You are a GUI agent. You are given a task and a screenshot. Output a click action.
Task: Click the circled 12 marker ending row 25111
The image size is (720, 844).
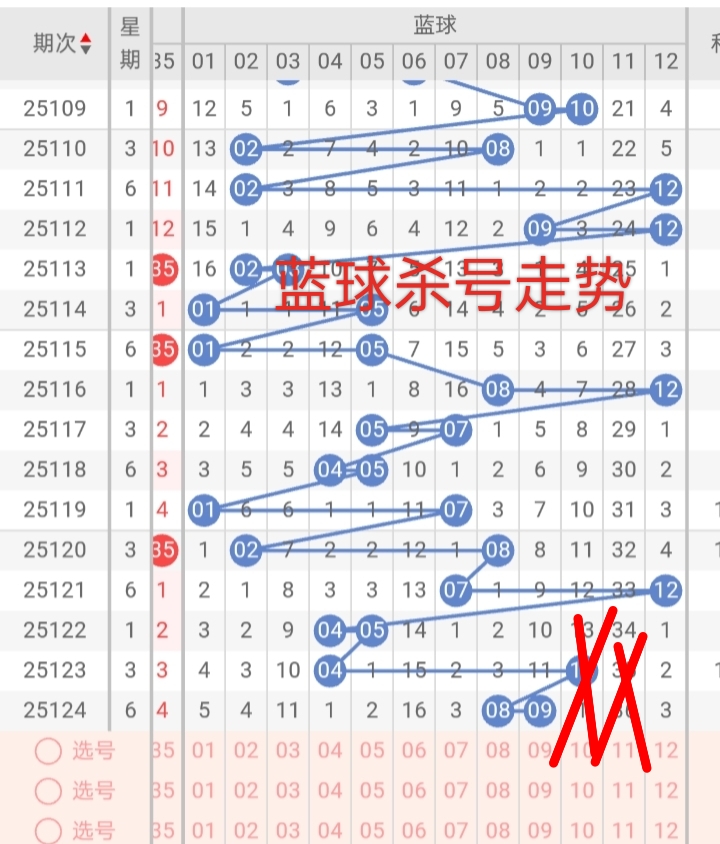click(x=666, y=188)
